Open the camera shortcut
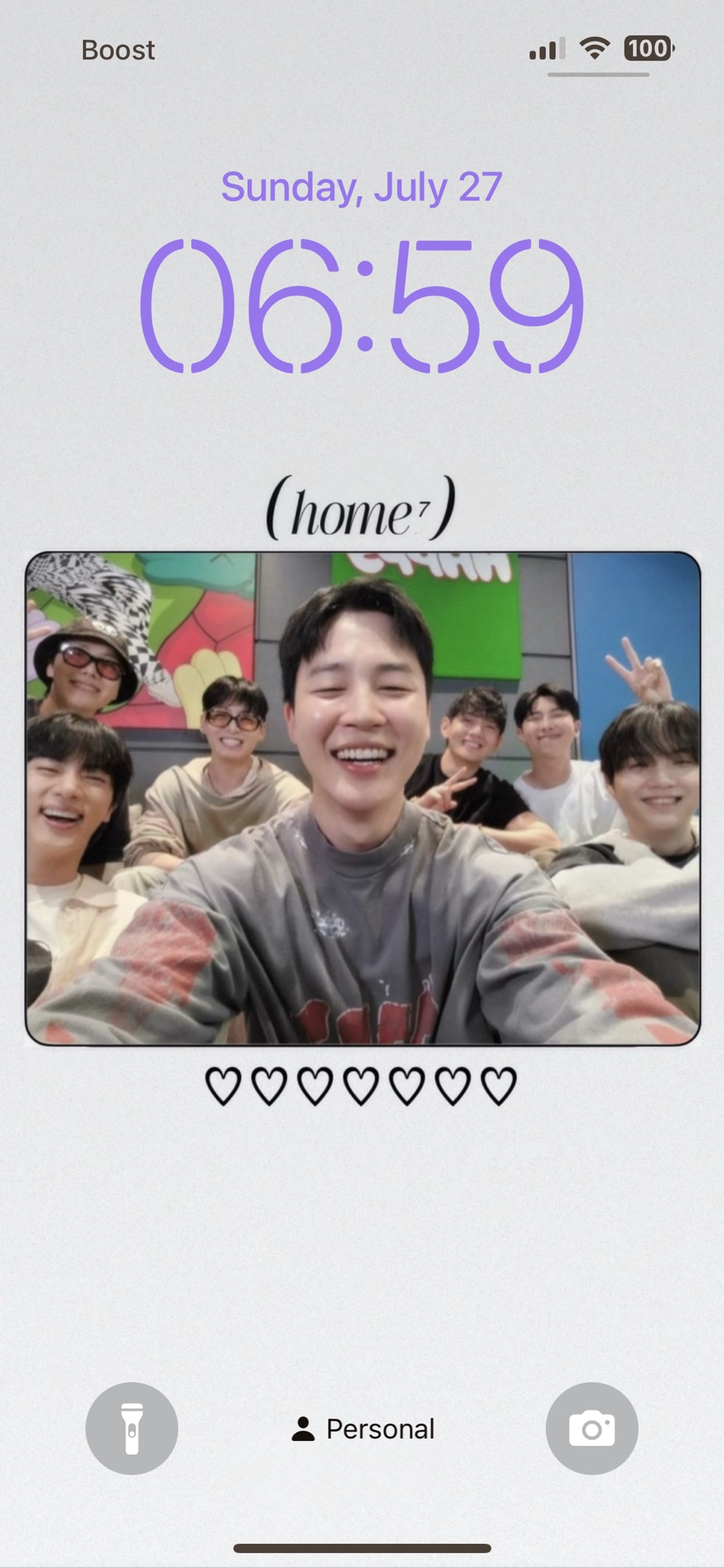 [x=592, y=1428]
